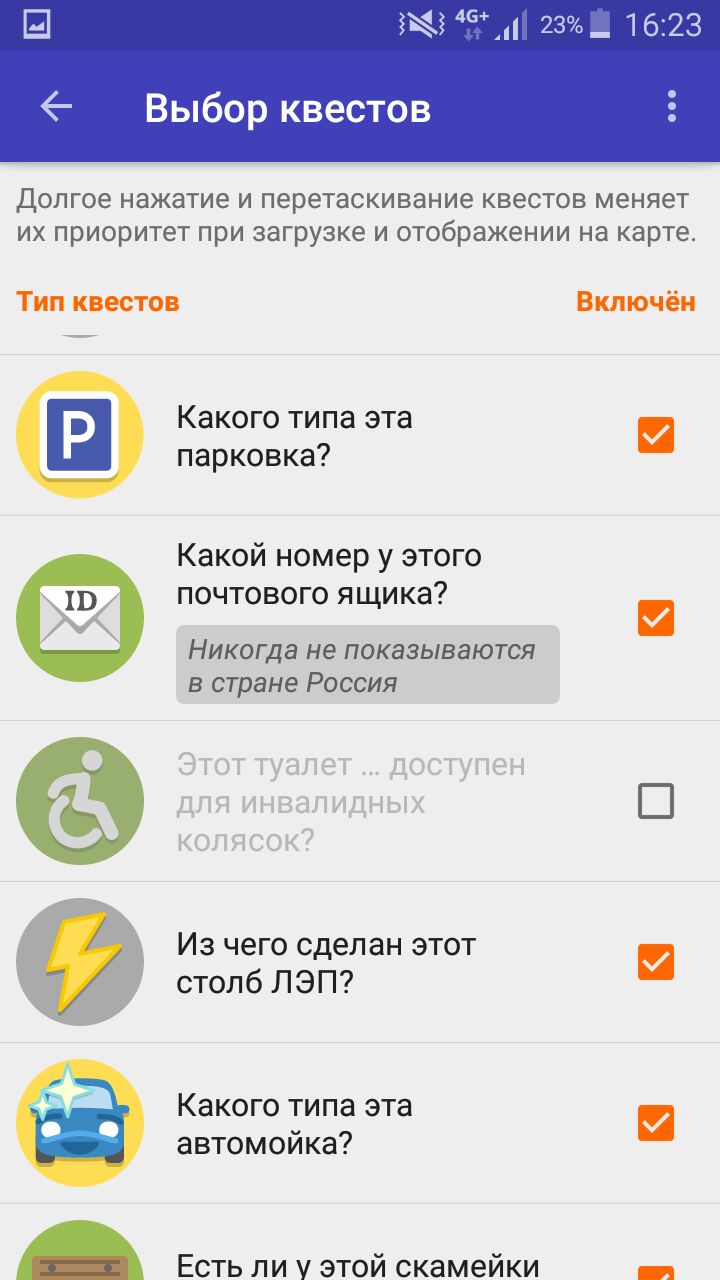Uncheck the power pole material quest

(x=656, y=962)
